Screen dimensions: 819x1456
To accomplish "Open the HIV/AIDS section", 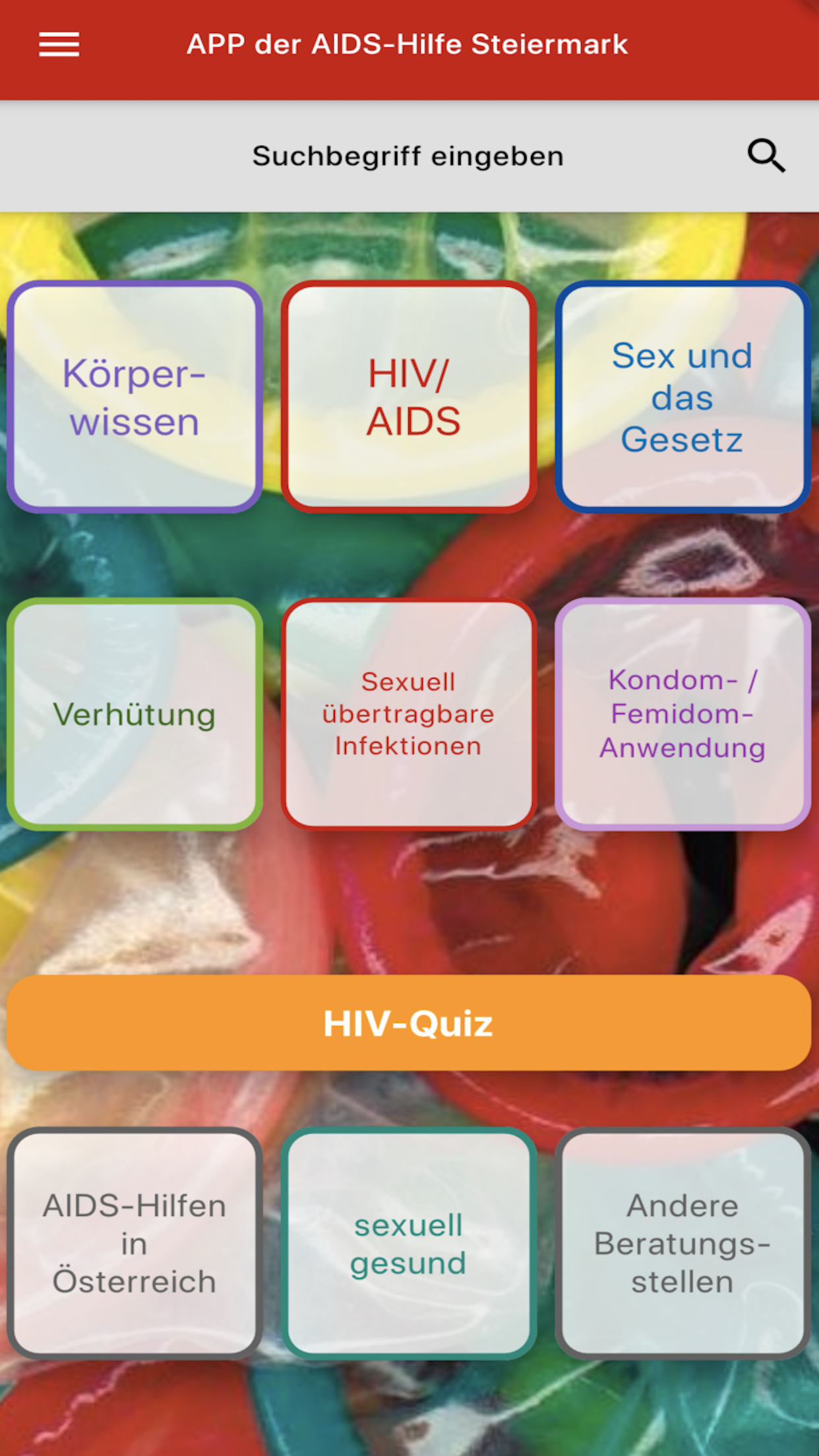I will click(409, 397).
